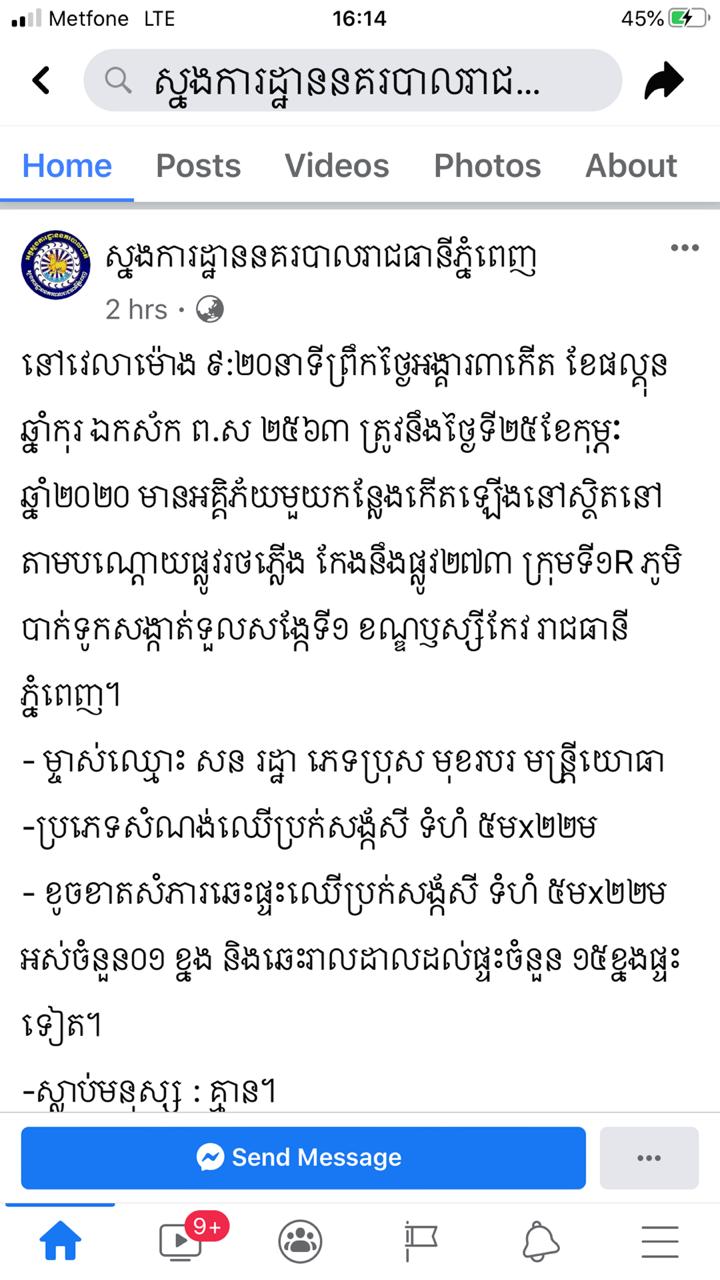
Task: Open the post's three-dot options menu
Action: pos(685,248)
